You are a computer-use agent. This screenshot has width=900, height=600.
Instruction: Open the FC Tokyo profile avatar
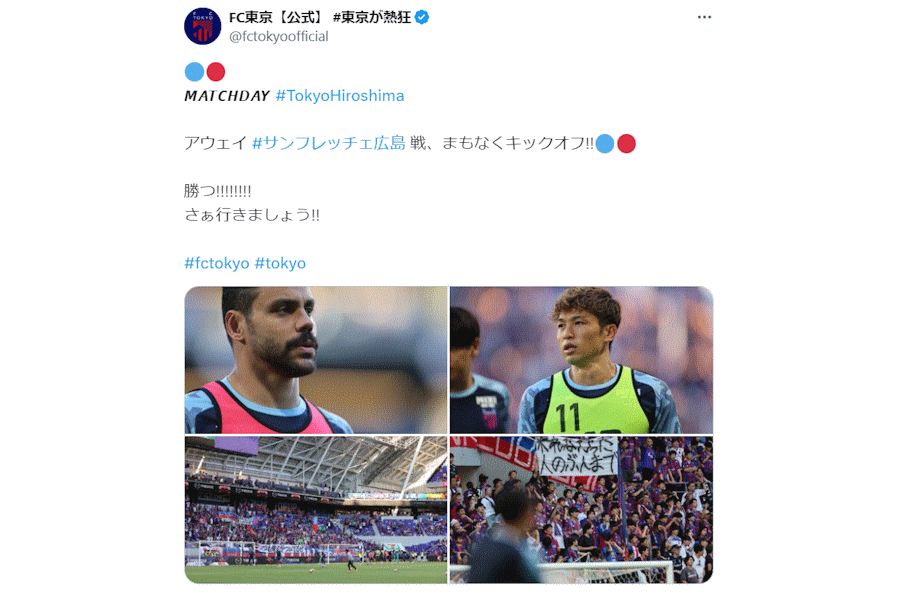click(203, 26)
